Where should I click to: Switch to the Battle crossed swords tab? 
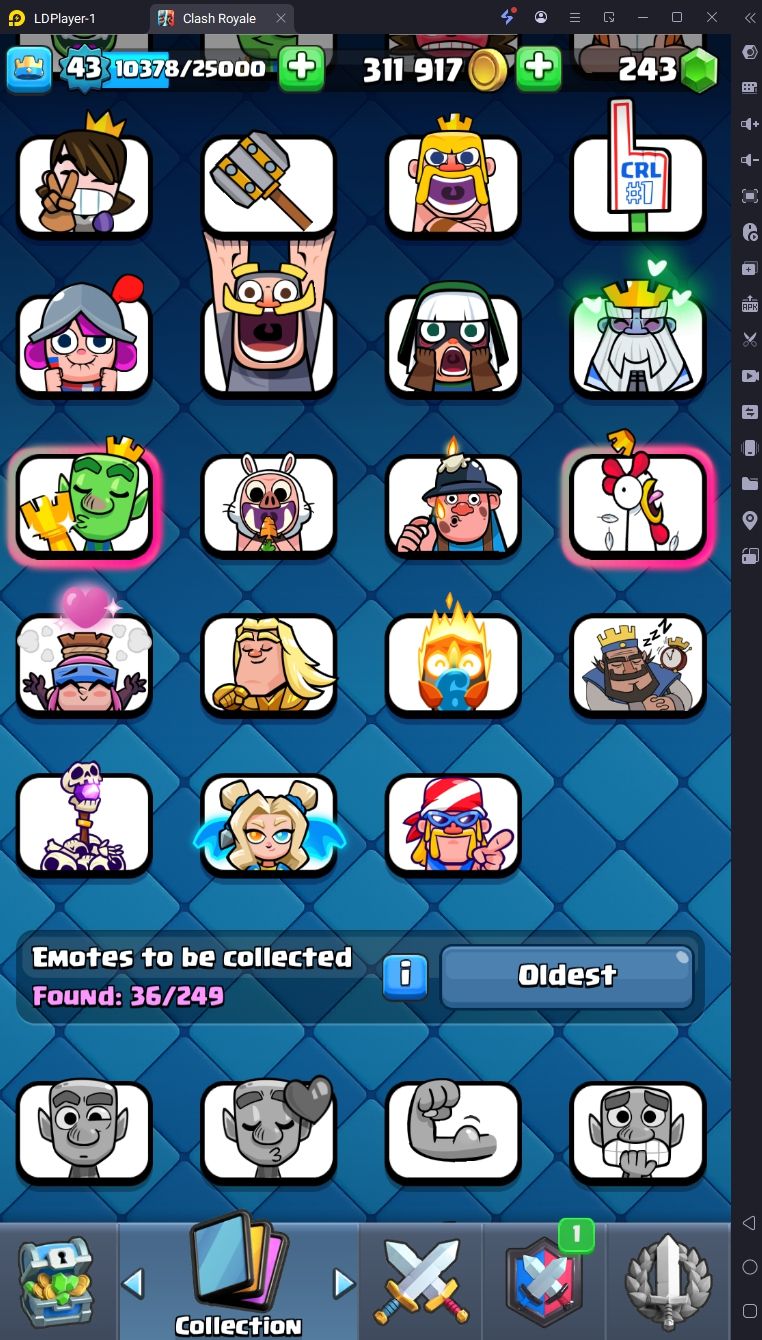[420, 1282]
